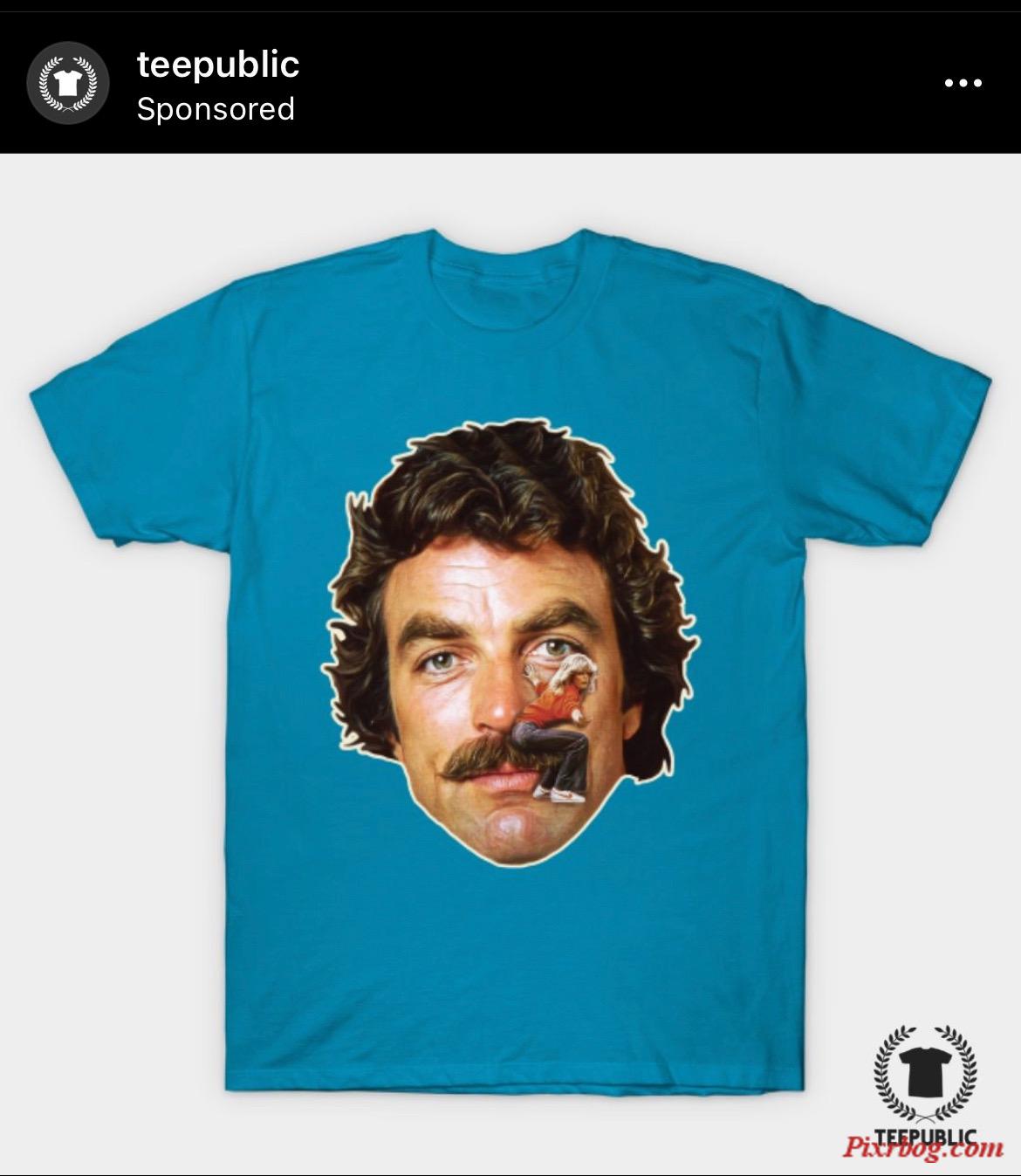Screen dimensions: 1021x1176
Task: Open the three-dot options menu
Action: (x=963, y=84)
